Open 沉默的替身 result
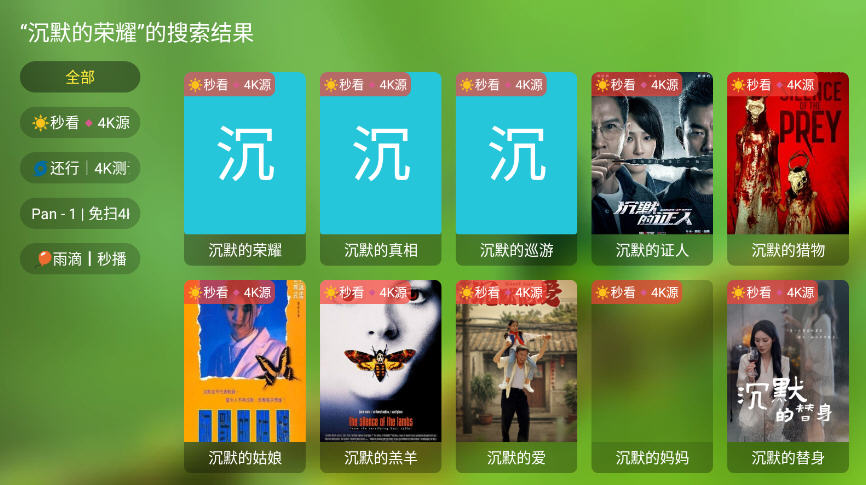 click(788, 375)
